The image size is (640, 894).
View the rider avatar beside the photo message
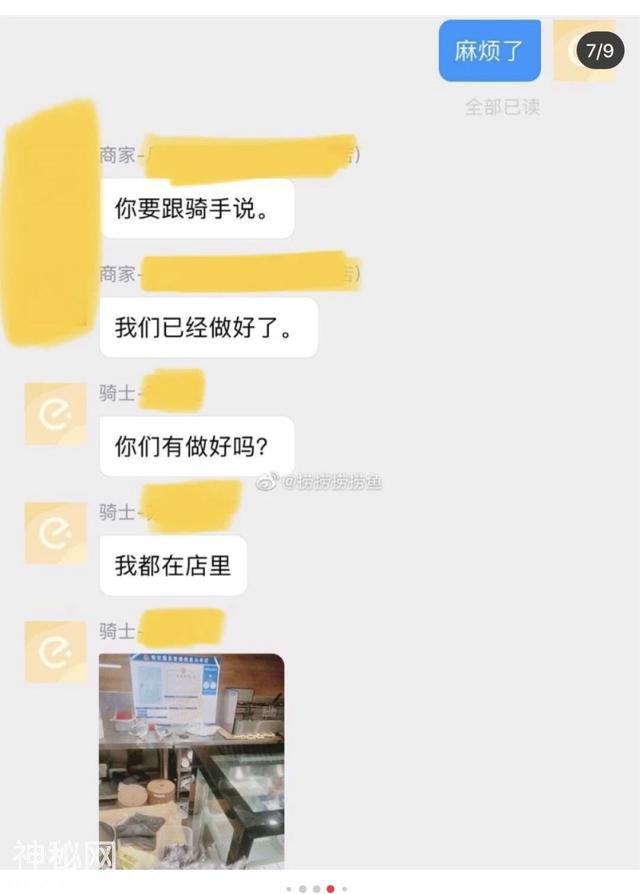click(x=55, y=652)
